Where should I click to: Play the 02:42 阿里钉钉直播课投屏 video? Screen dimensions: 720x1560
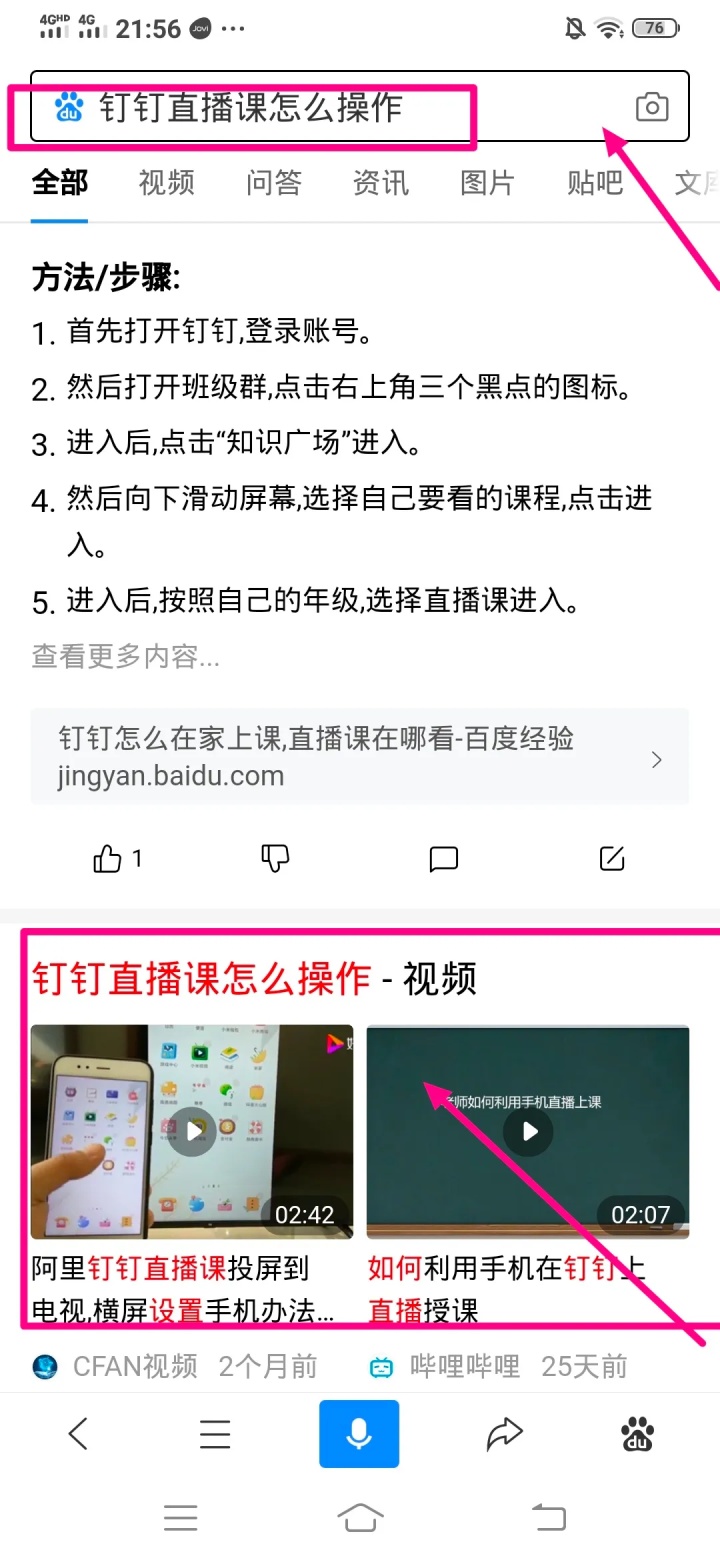point(191,1131)
